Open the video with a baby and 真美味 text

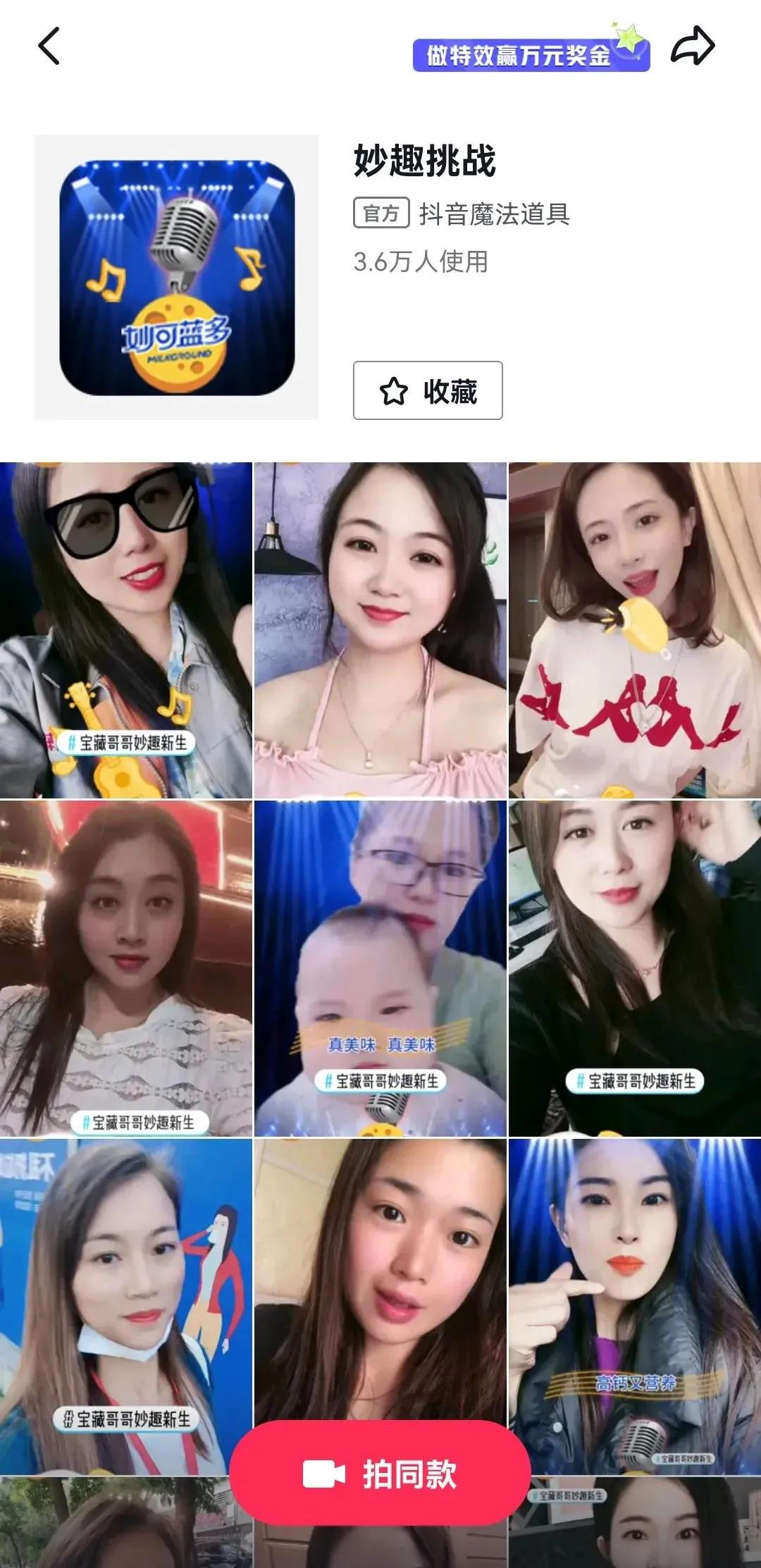[x=380, y=968]
